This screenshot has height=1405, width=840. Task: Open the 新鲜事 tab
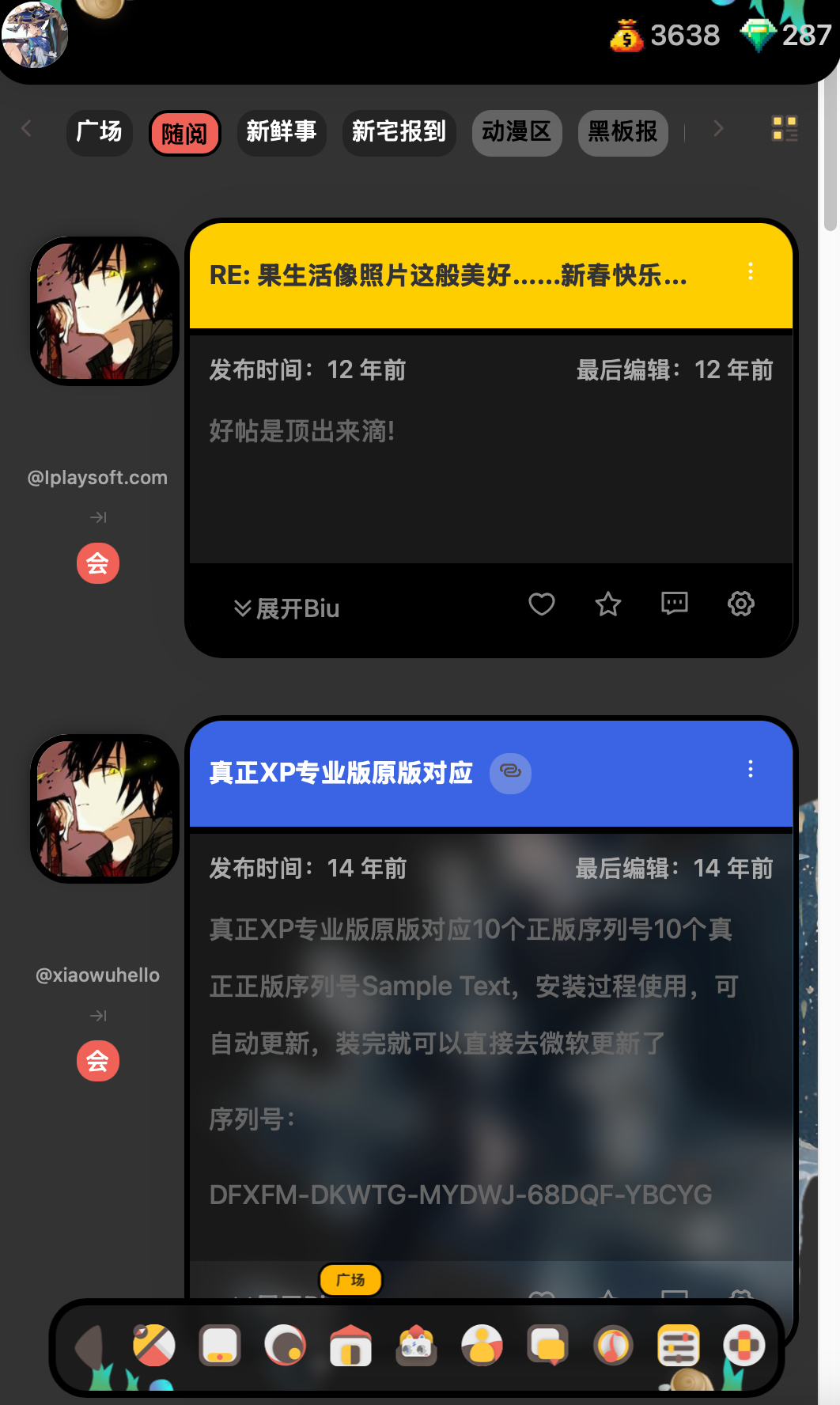[x=281, y=132]
